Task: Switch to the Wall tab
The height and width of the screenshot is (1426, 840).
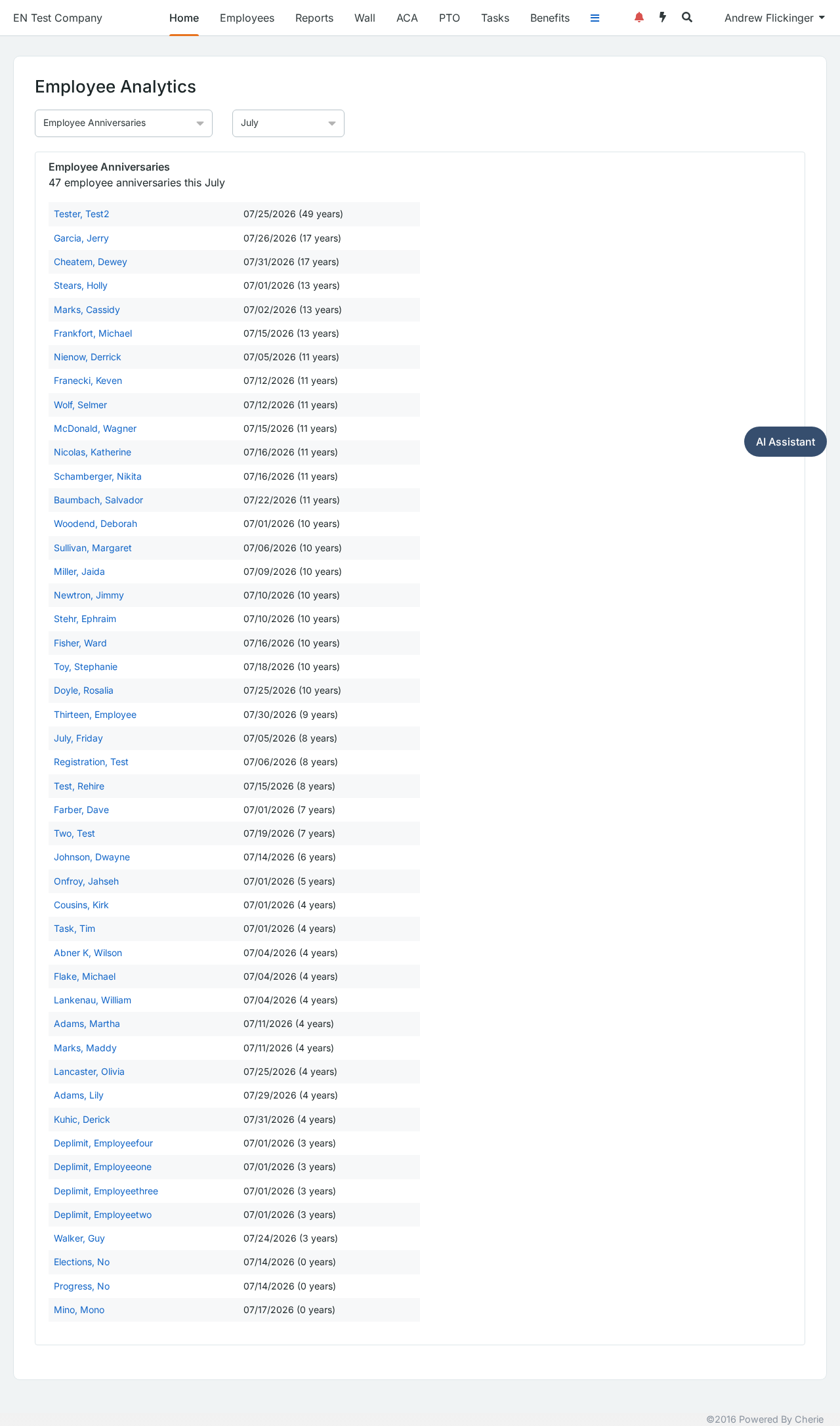Action: click(x=365, y=18)
